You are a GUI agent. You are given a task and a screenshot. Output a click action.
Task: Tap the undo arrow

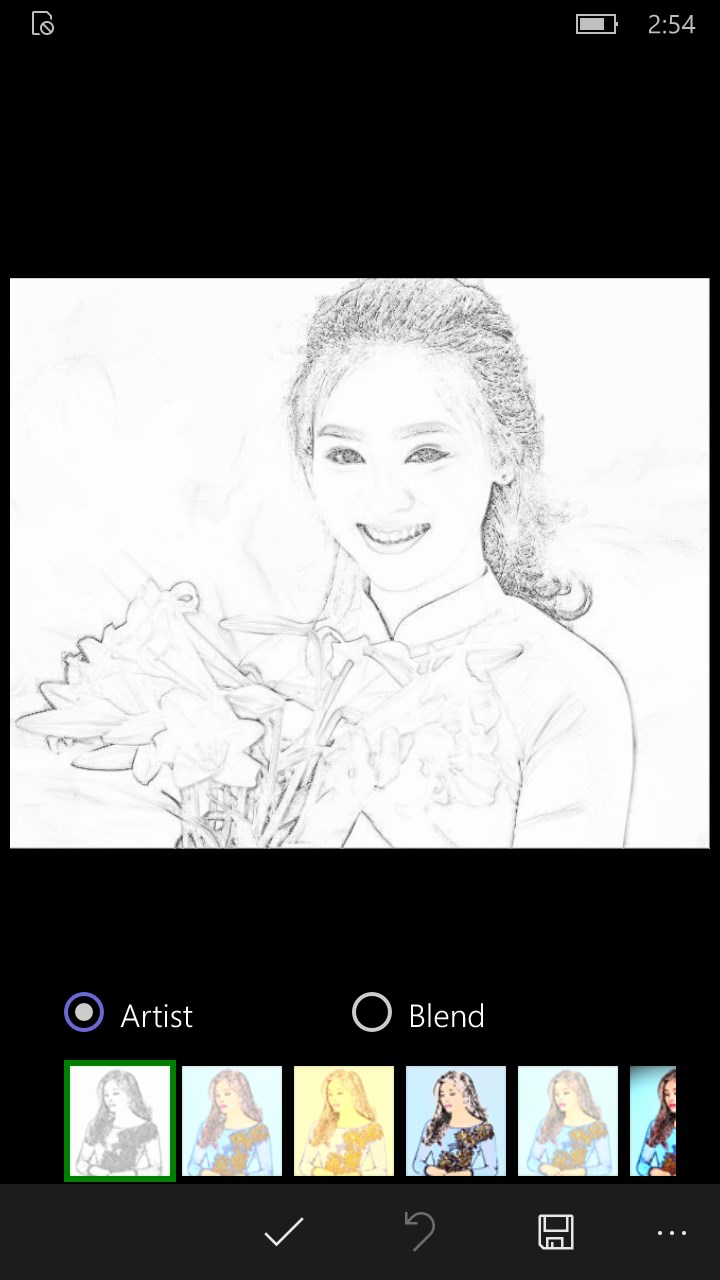tap(420, 1232)
